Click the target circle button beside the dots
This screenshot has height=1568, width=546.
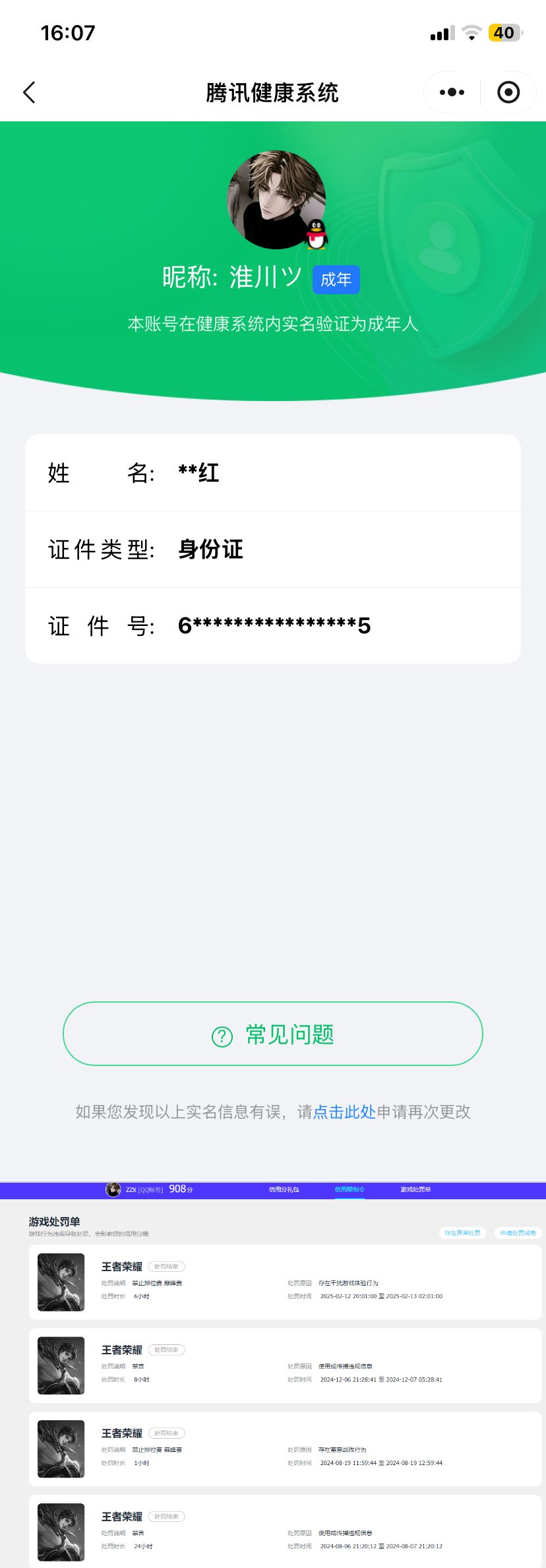click(x=508, y=92)
